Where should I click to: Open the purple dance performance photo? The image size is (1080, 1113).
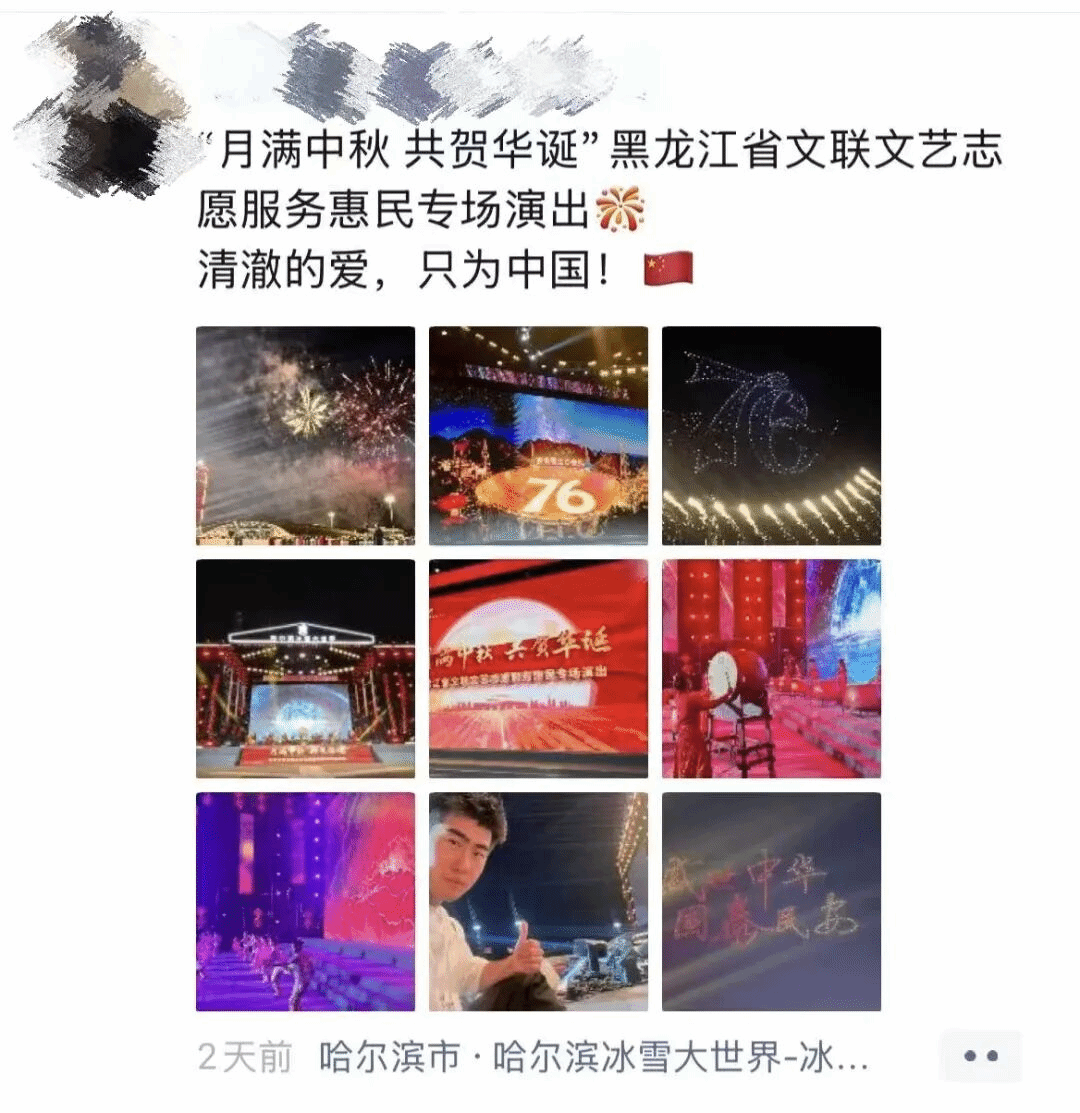305,901
